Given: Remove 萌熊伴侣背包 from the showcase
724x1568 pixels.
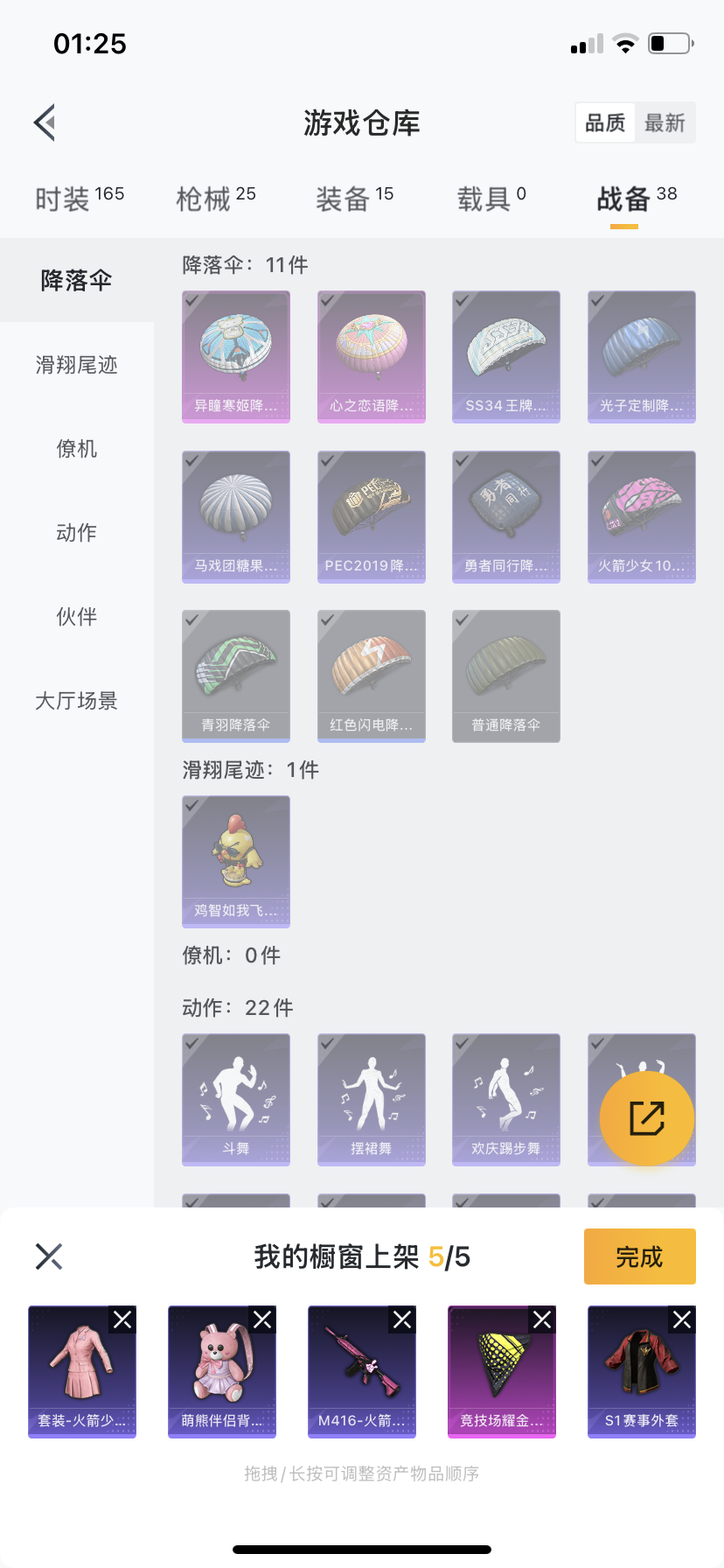Looking at the screenshot, I should click(x=262, y=1319).
